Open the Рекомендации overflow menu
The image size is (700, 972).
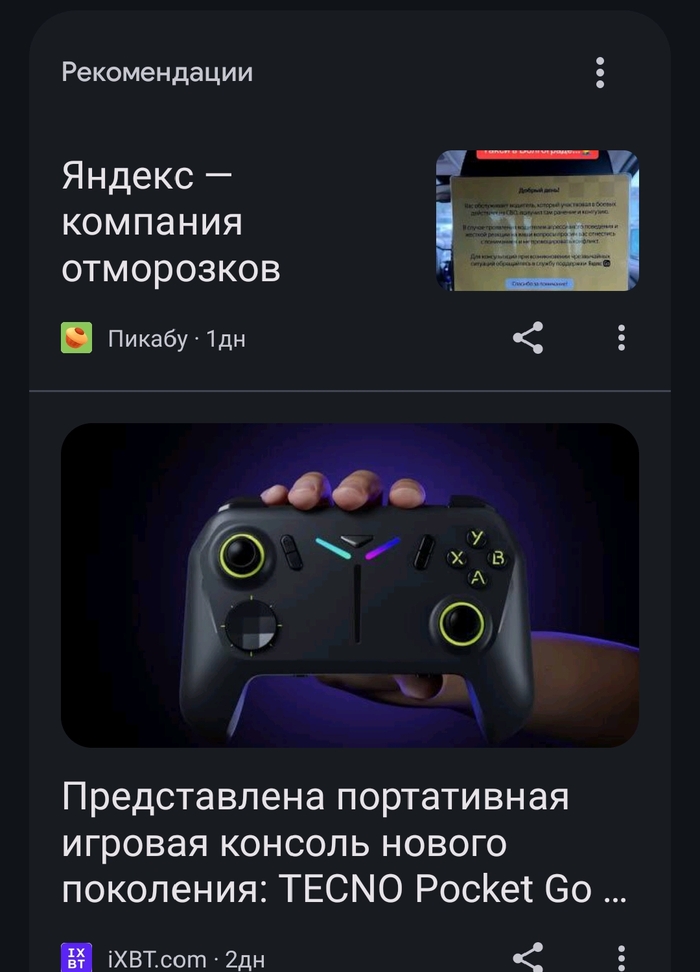point(600,73)
